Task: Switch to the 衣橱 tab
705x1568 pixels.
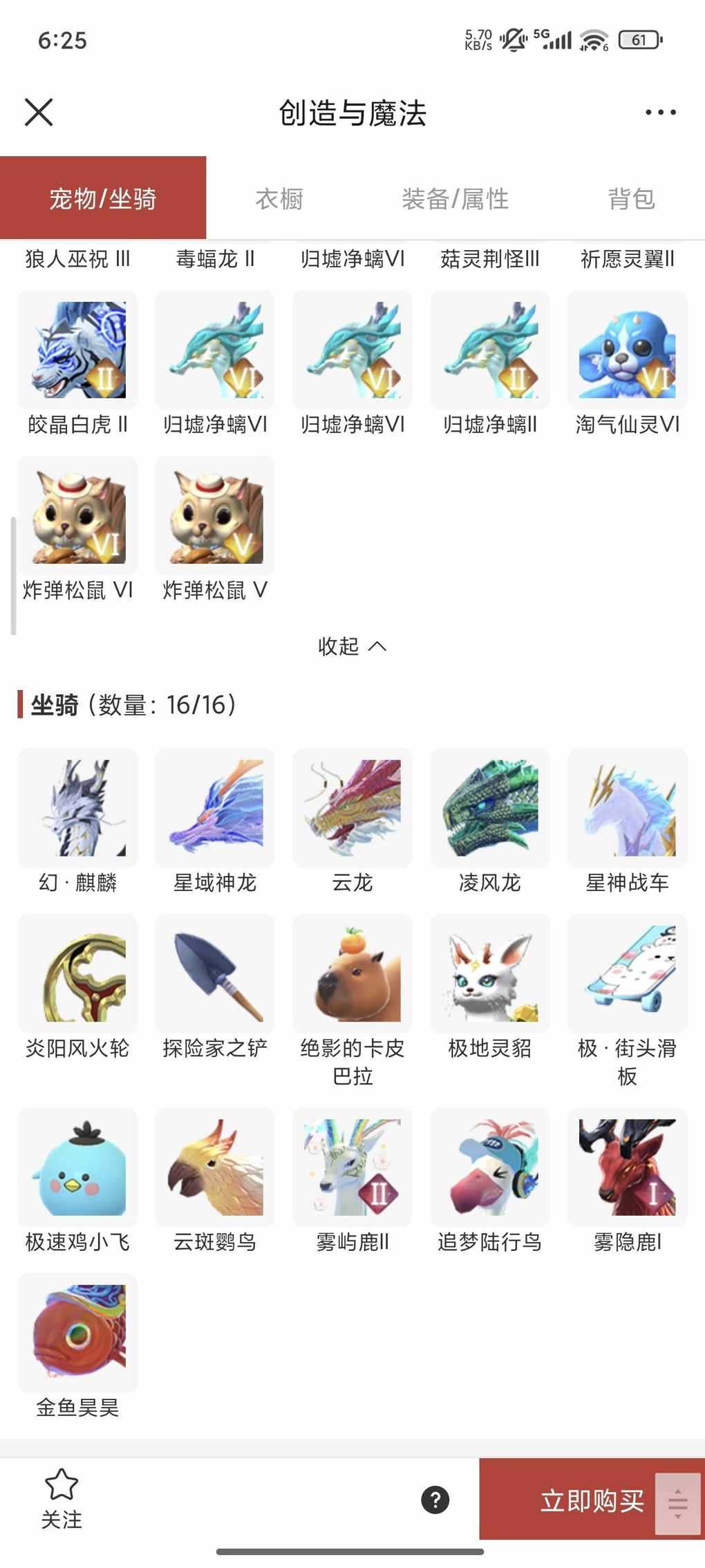Action: click(x=279, y=199)
